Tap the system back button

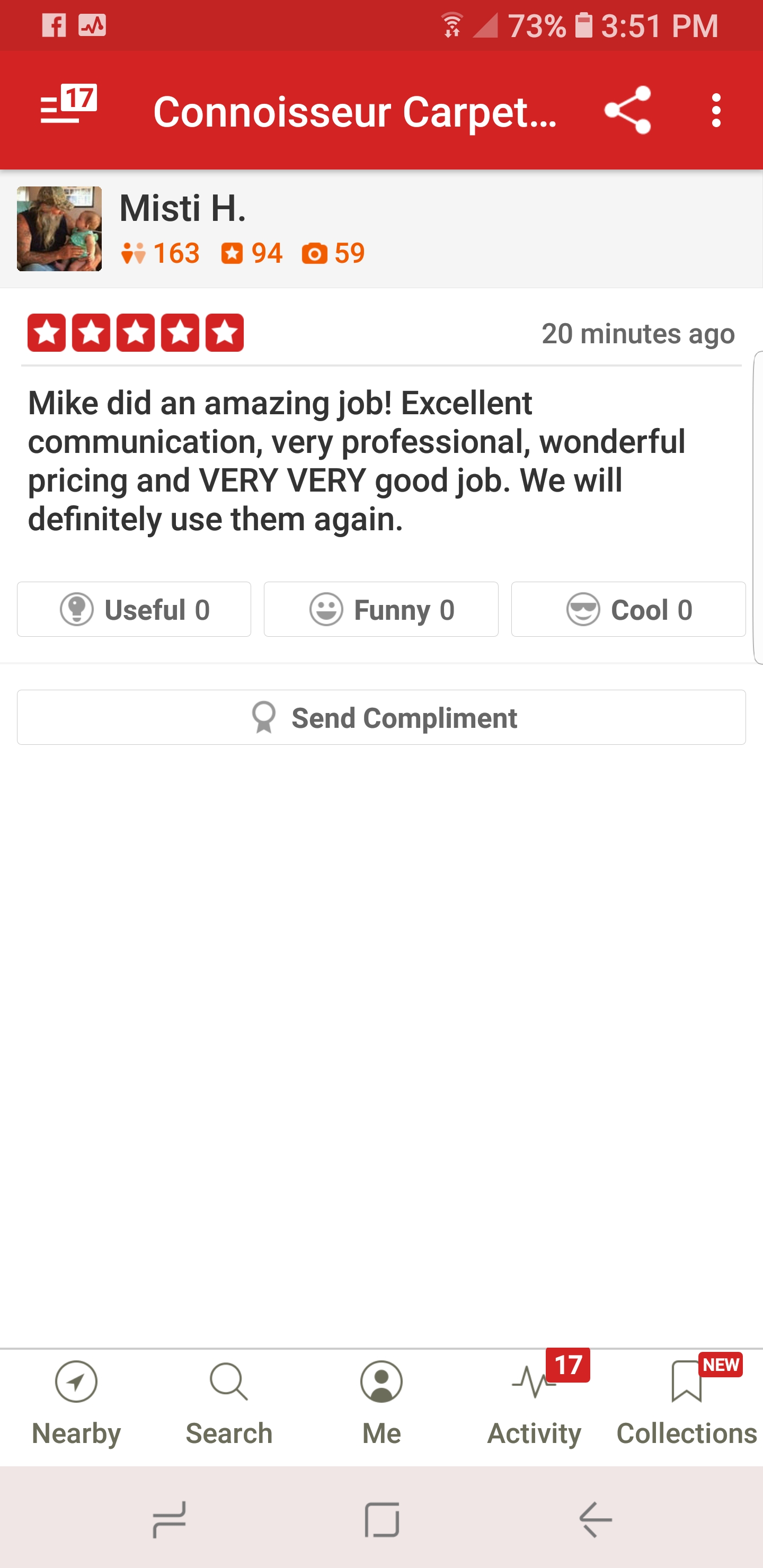pos(595,1519)
